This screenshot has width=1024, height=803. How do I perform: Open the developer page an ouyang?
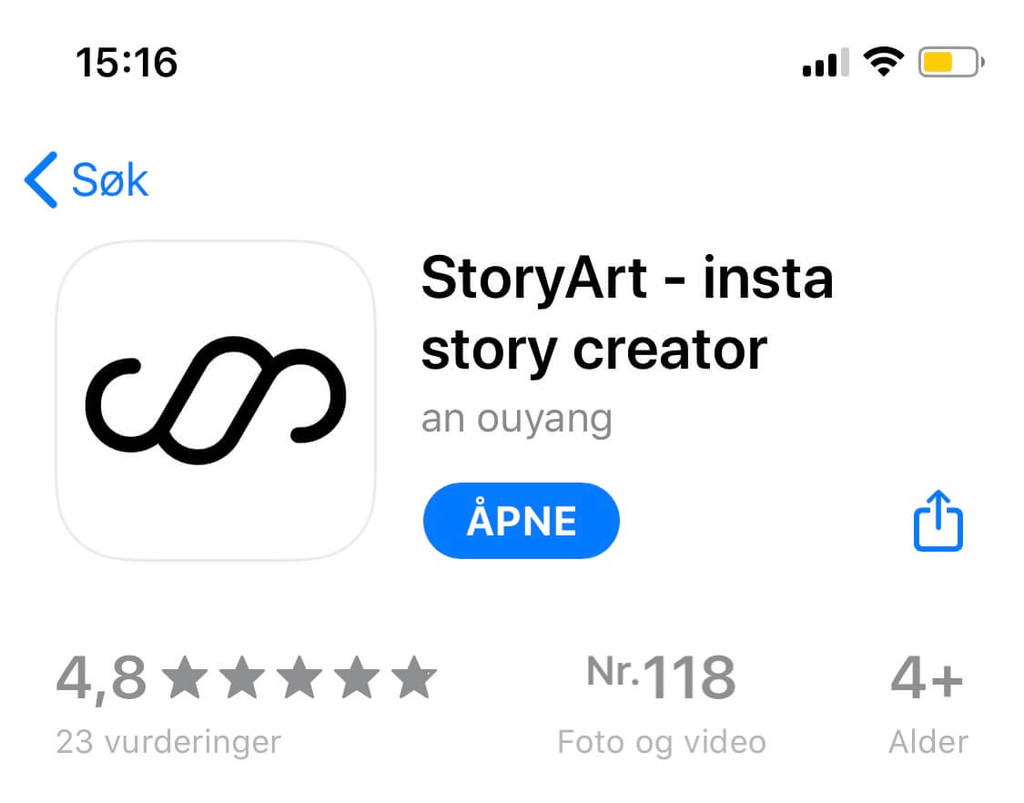(516, 417)
